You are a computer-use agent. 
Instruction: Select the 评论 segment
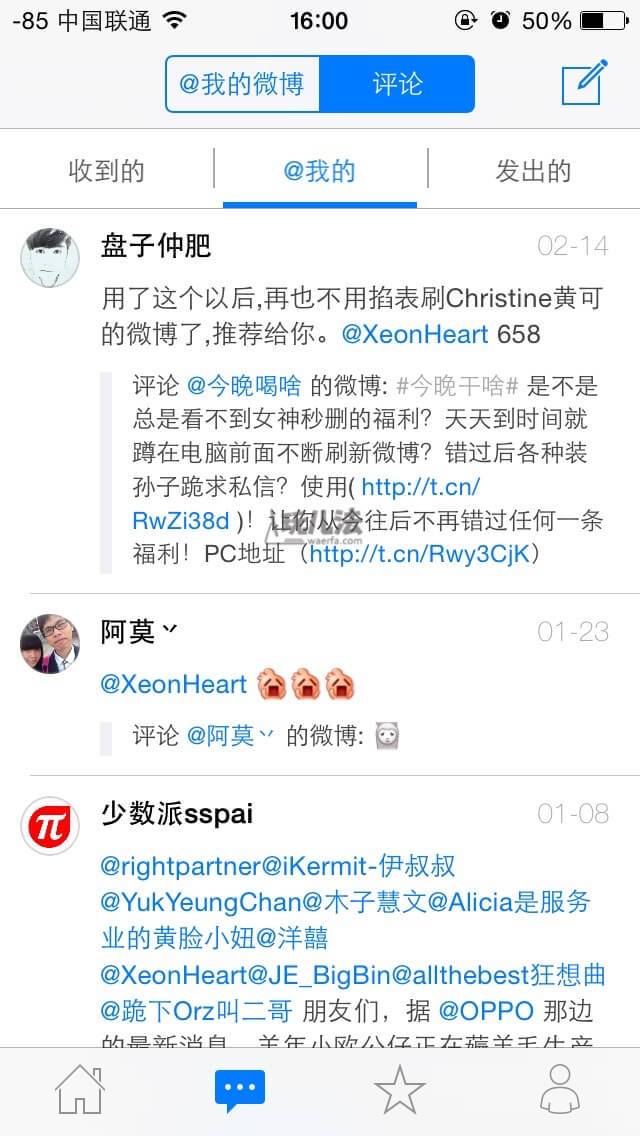click(397, 84)
